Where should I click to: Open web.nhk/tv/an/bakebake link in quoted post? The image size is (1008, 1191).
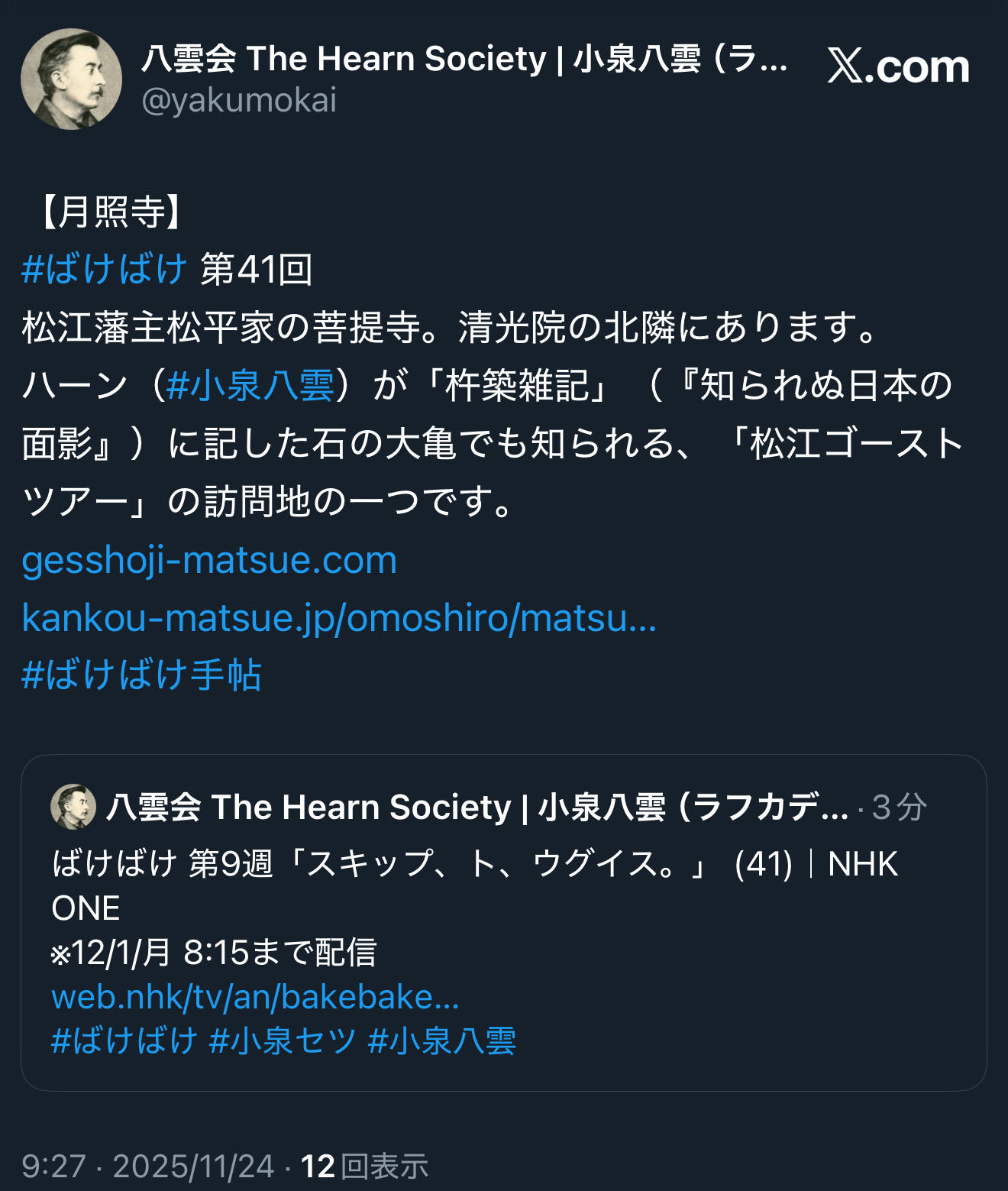(x=255, y=997)
